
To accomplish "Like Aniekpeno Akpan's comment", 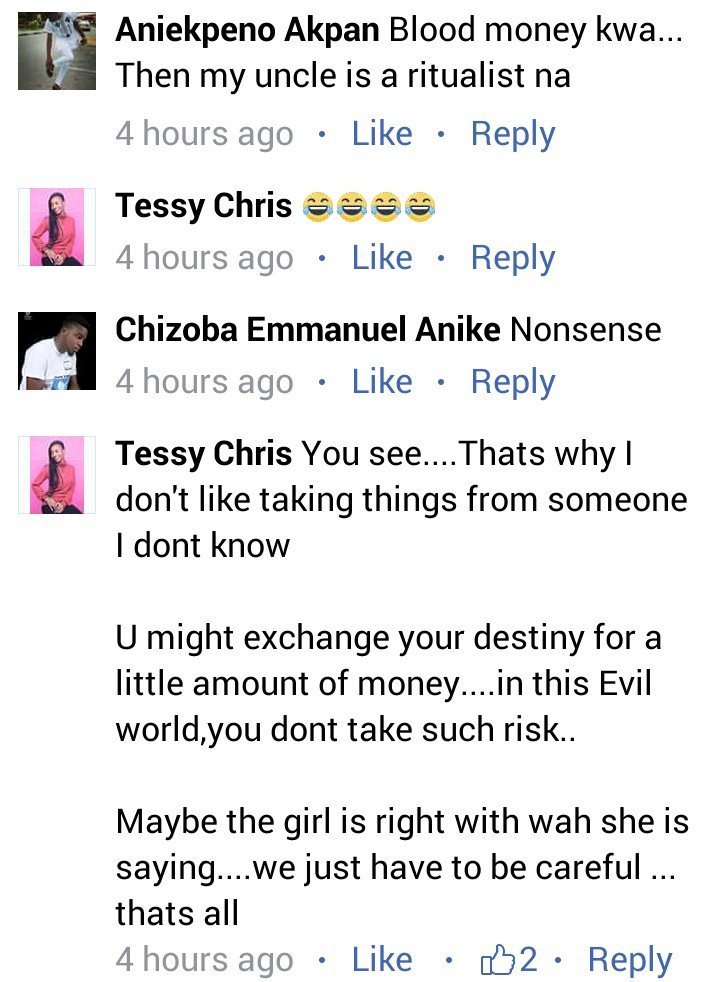I will [381, 134].
